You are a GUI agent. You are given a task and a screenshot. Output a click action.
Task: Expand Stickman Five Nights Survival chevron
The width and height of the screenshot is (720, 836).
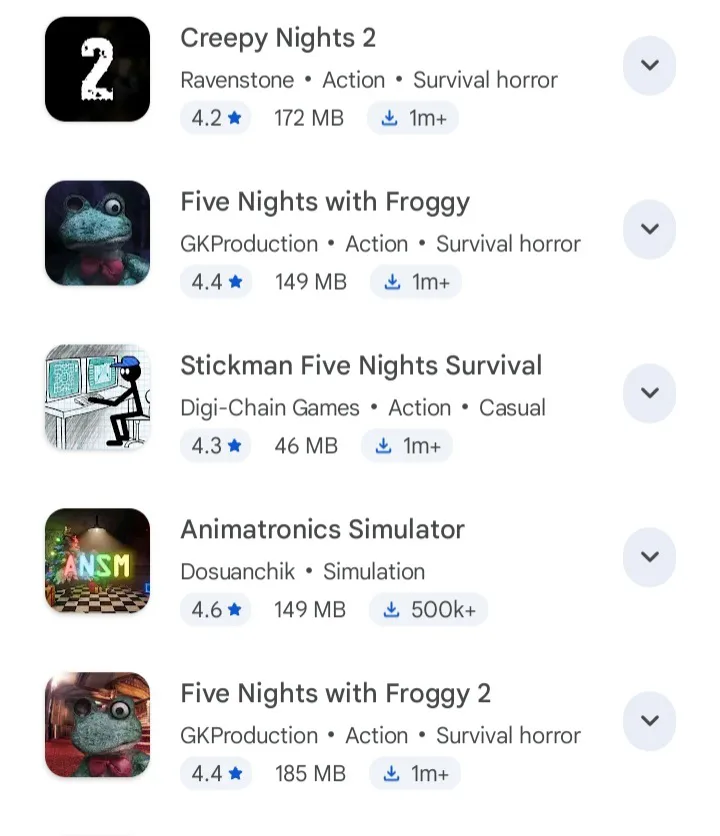(649, 393)
